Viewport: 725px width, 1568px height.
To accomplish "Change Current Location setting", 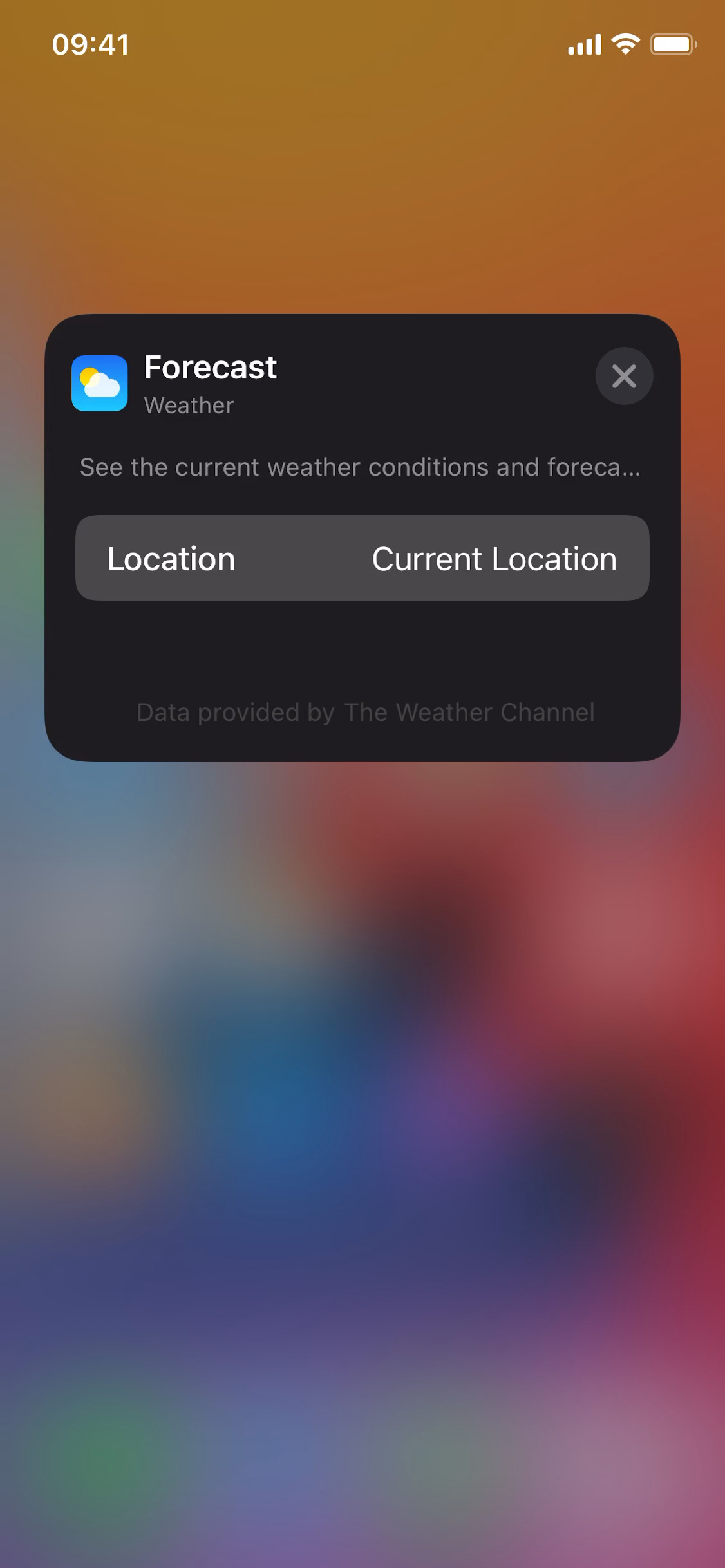I will (x=493, y=558).
